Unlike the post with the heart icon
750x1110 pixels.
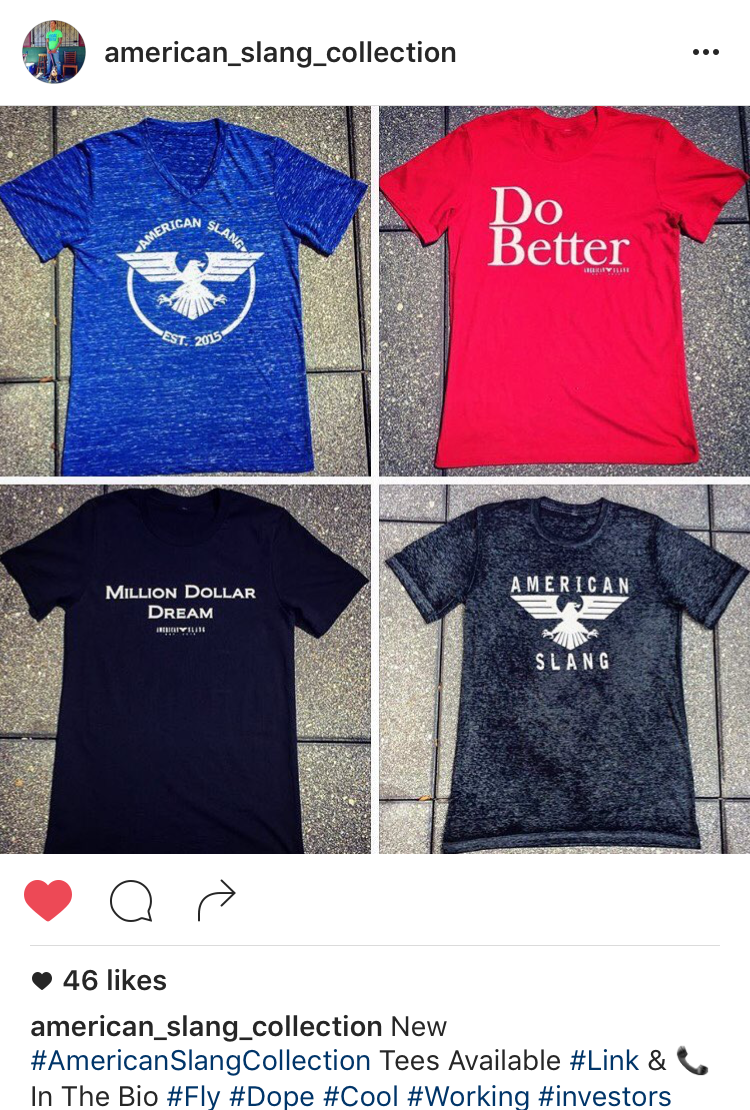[x=48, y=900]
